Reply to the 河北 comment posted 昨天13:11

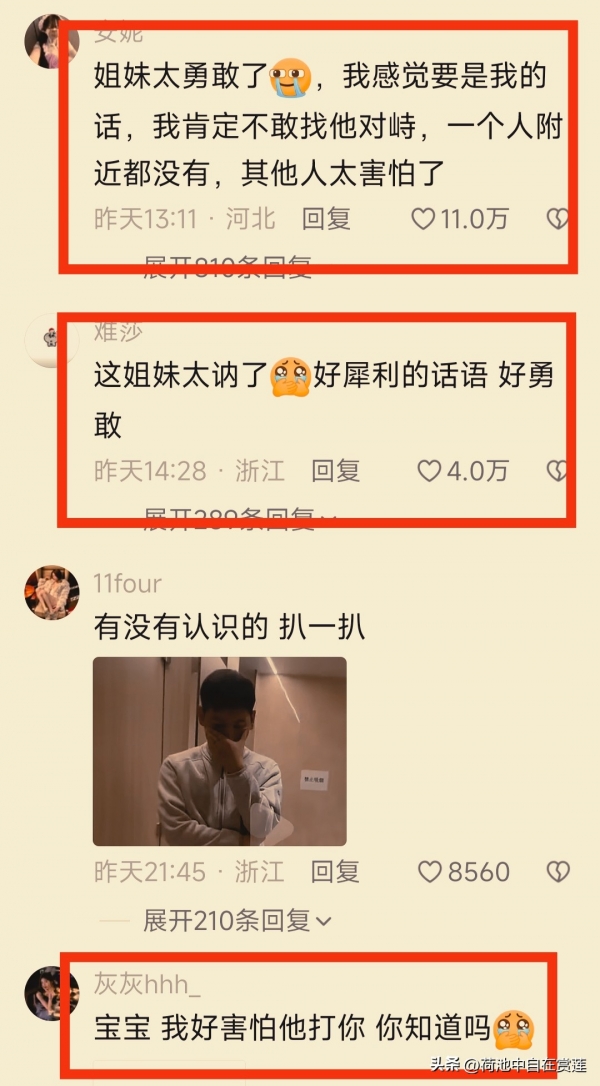point(326,218)
